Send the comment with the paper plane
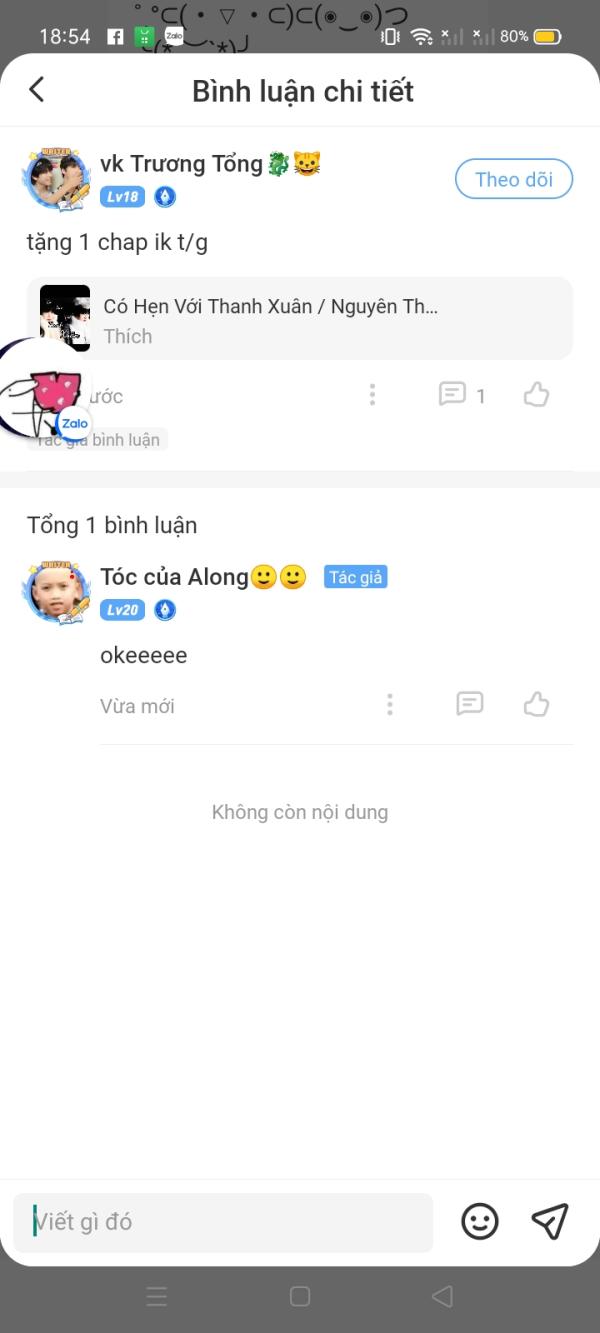 (x=550, y=1221)
